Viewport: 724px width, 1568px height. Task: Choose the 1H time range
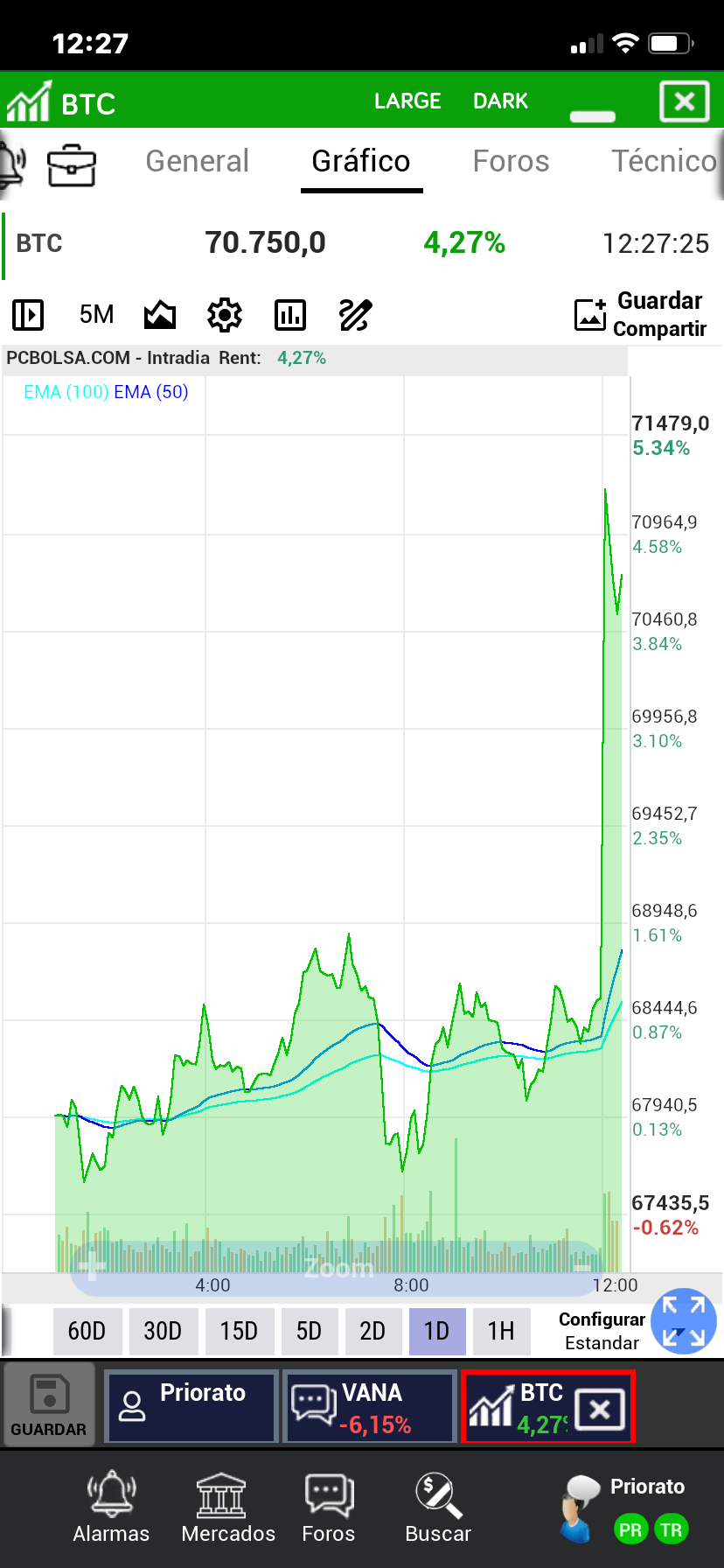501,1331
